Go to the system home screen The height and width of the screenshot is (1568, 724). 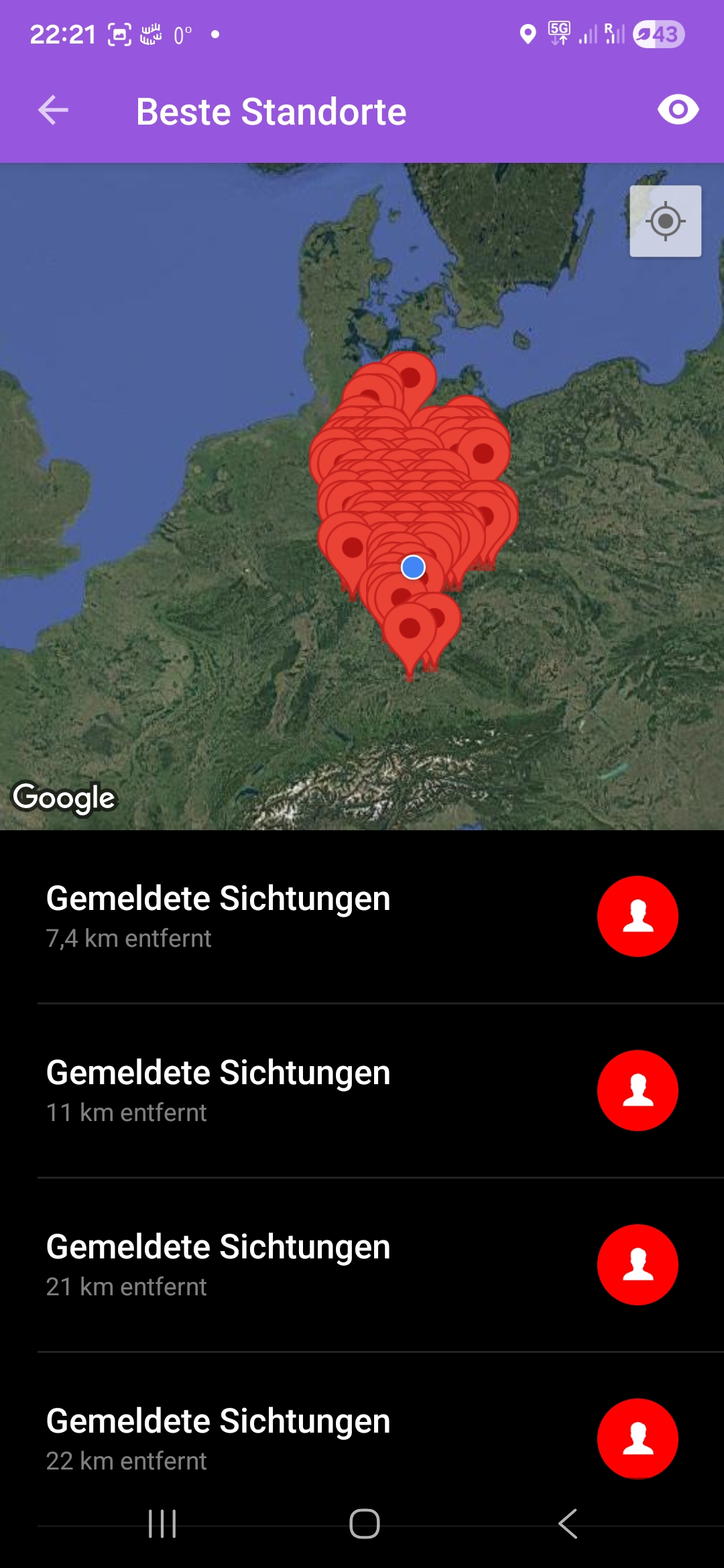pyautogui.click(x=365, y=1524)
